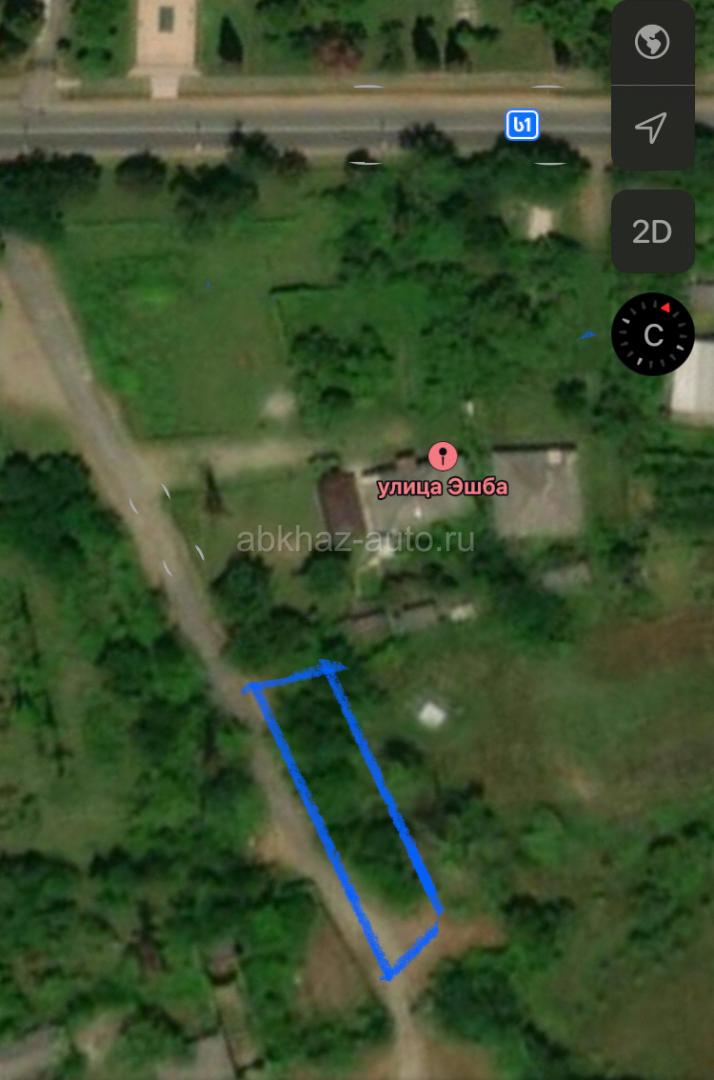Center the map on my location
714x1080 pixels.
coord(652,127)
